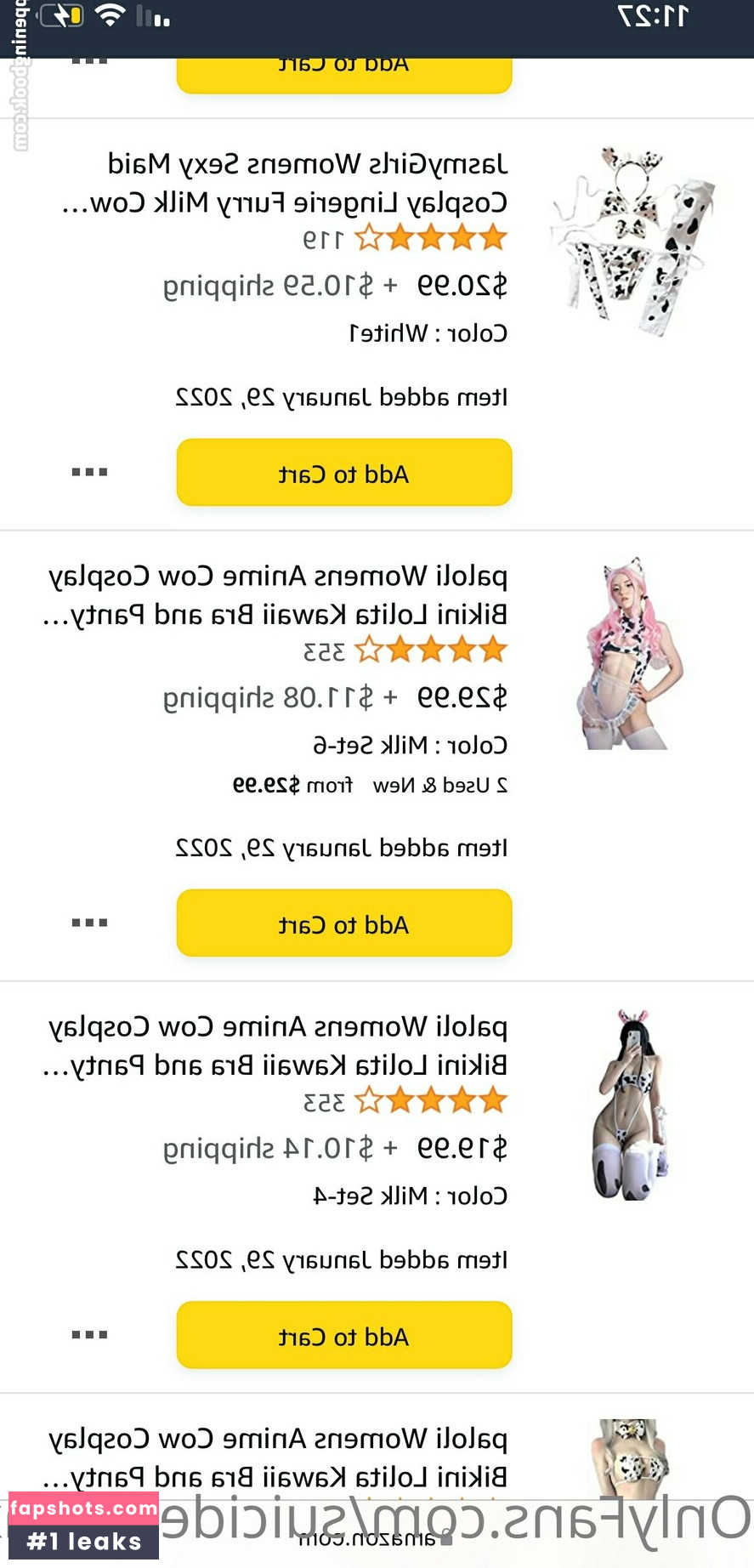Screen dimensions: 754x1568
Task: Open more options for the JasmyGirls item
Action: coord(89,472)
